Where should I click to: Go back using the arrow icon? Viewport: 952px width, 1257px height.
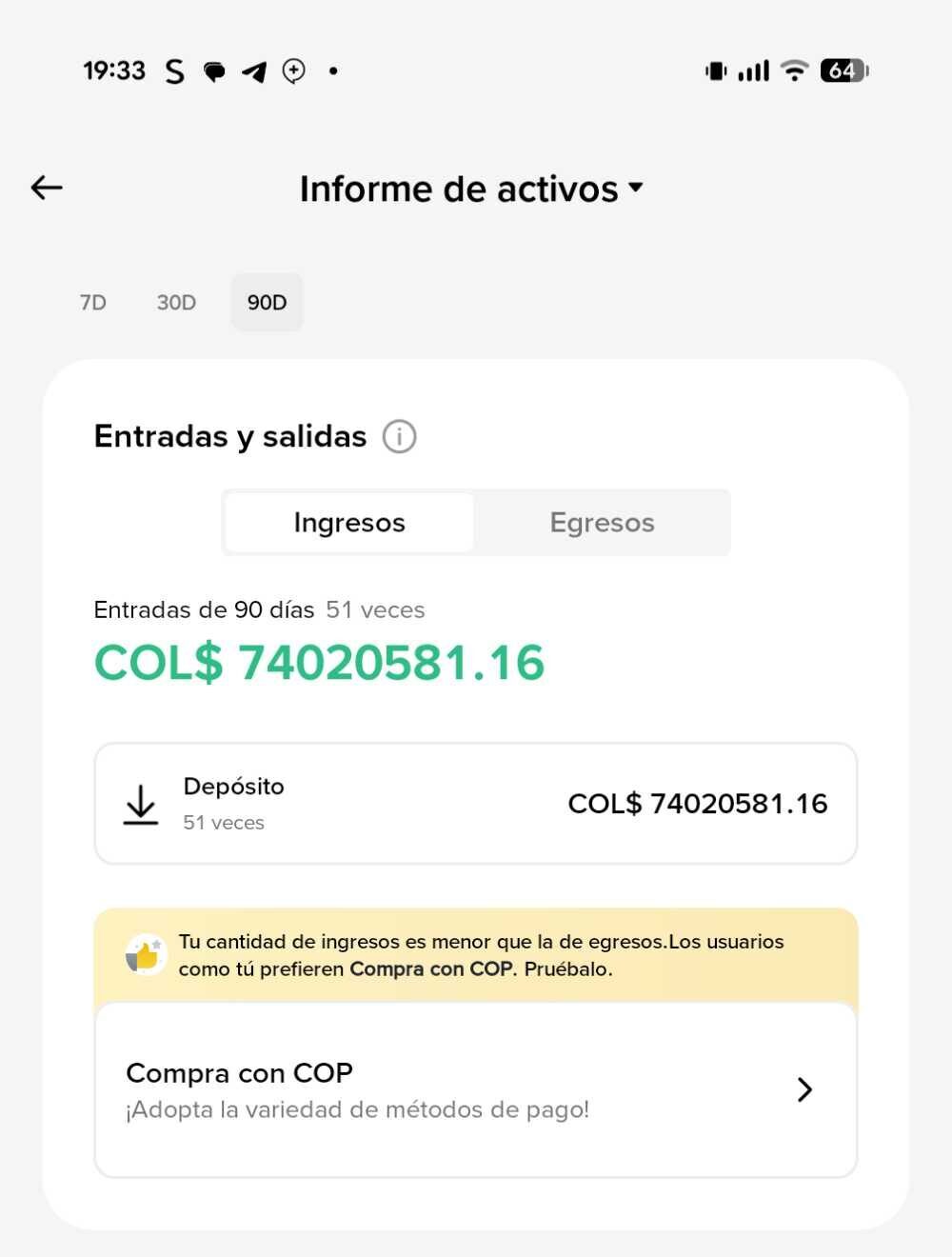pyautogui.click(x=47, y=188)
